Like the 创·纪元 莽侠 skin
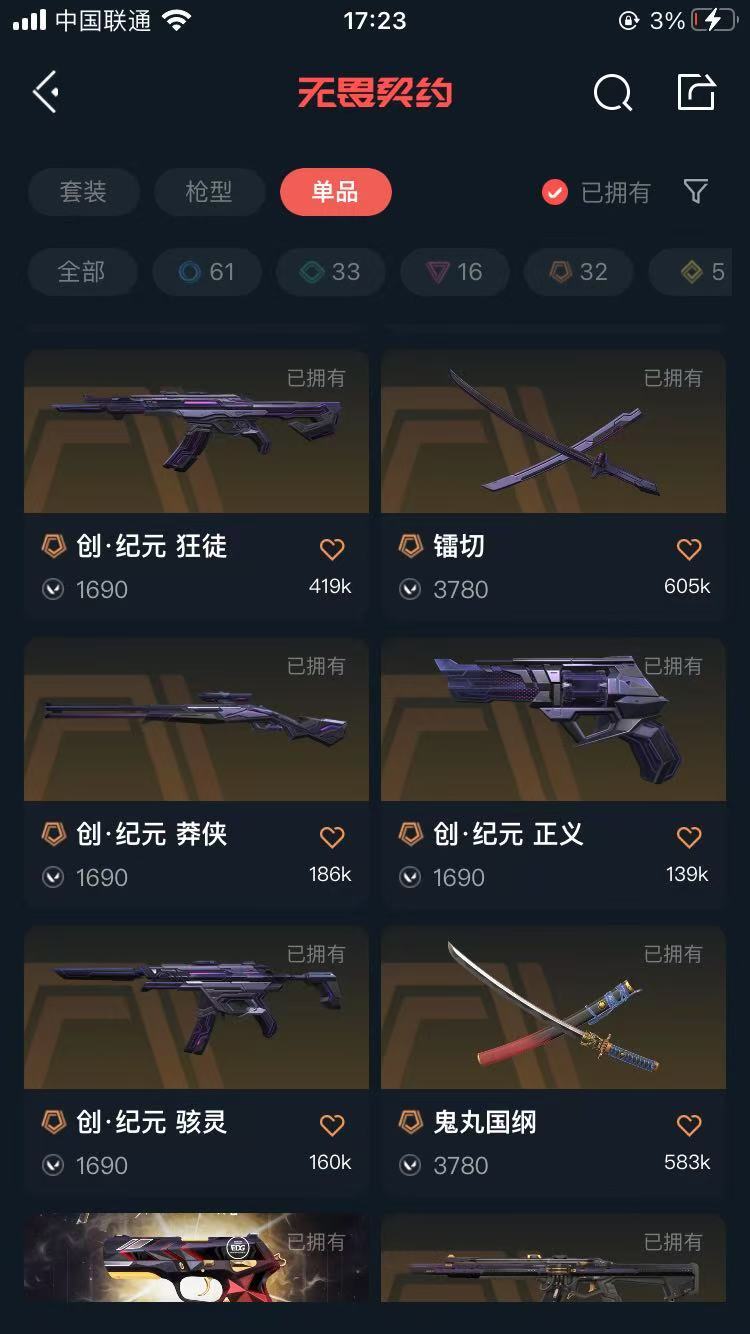750x1334 pixels. coord(332,837)
